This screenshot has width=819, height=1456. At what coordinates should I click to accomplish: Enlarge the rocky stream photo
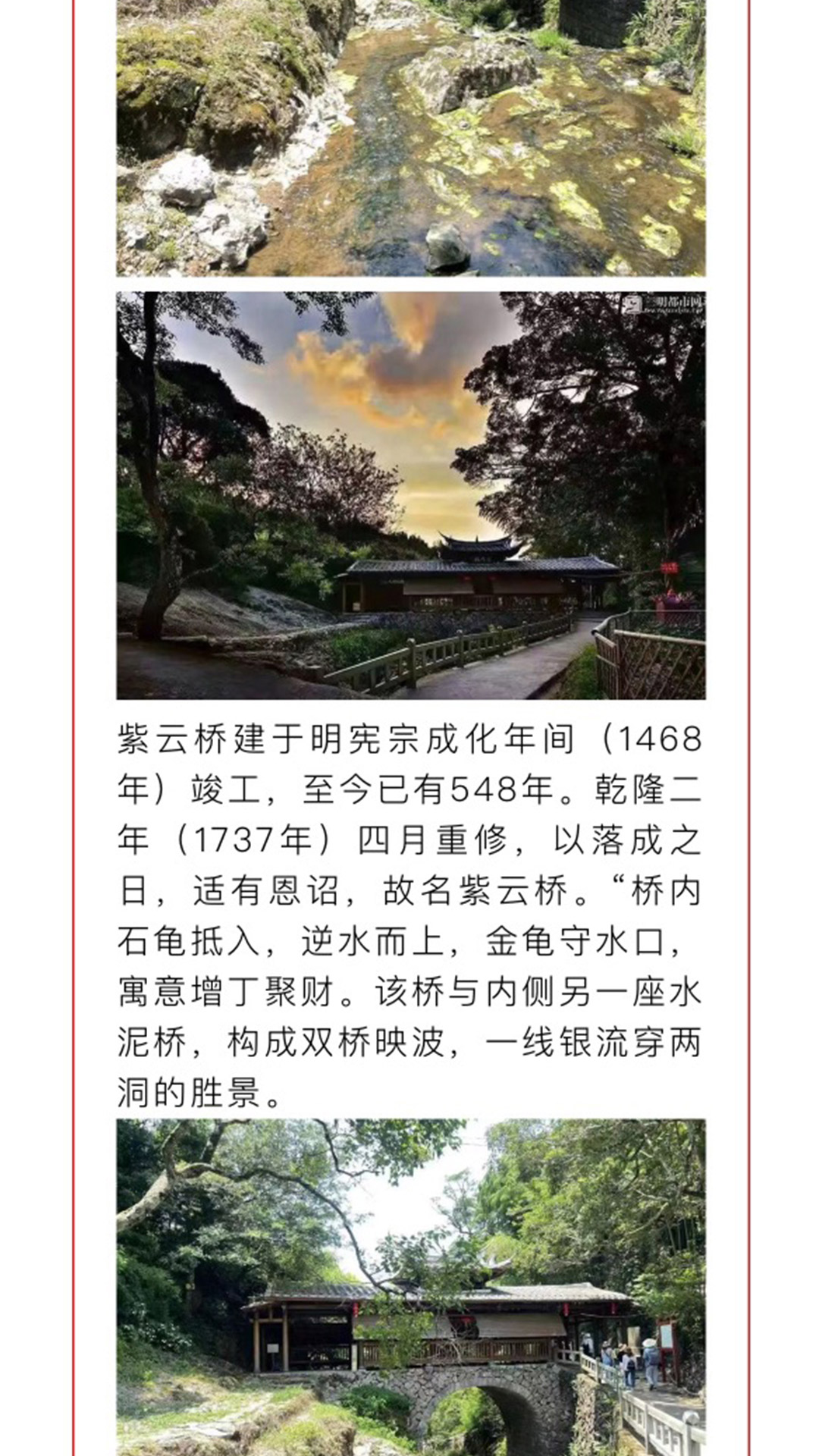coord(410,136)
